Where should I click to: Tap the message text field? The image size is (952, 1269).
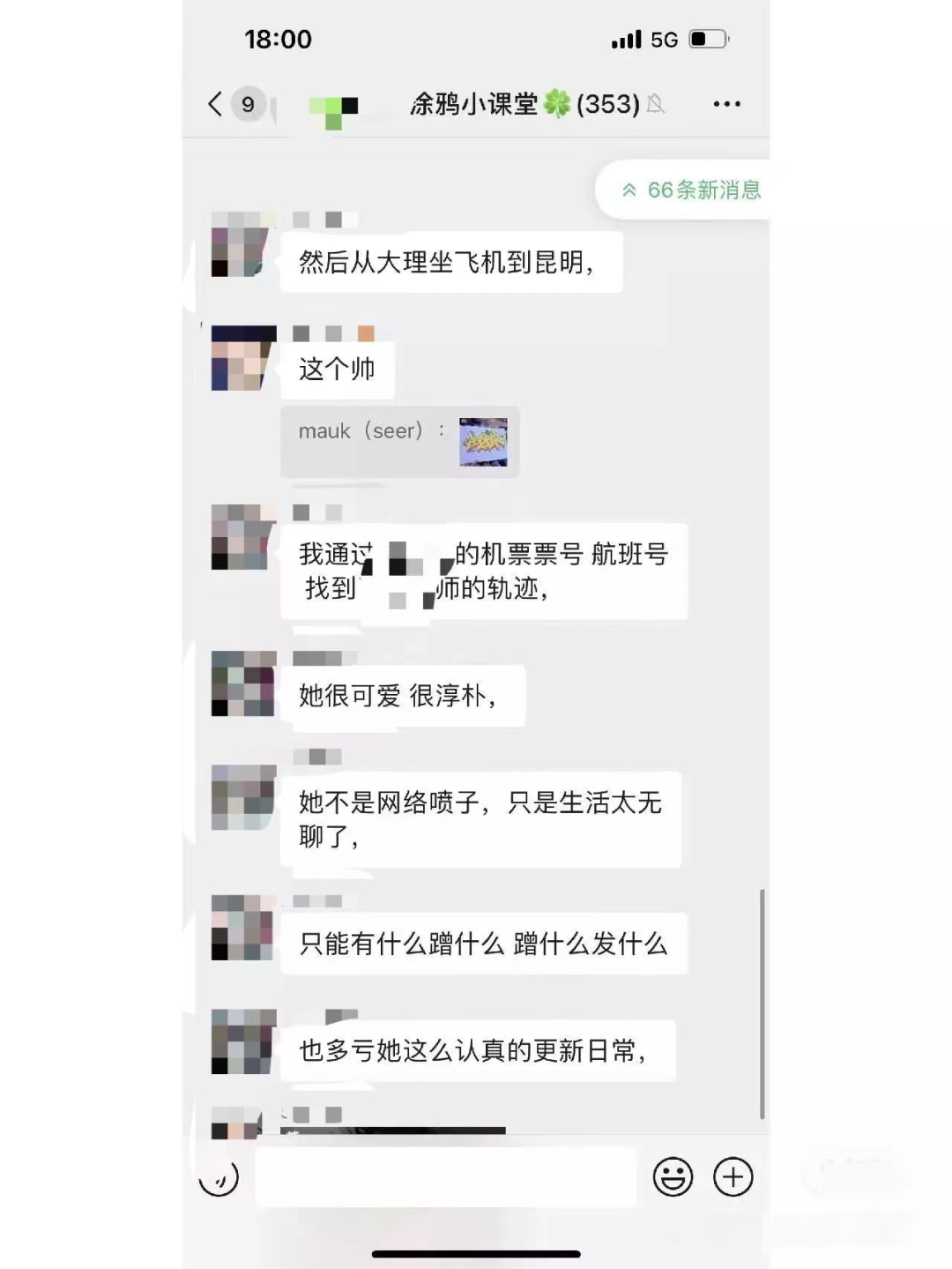(x=445, y=1177)
